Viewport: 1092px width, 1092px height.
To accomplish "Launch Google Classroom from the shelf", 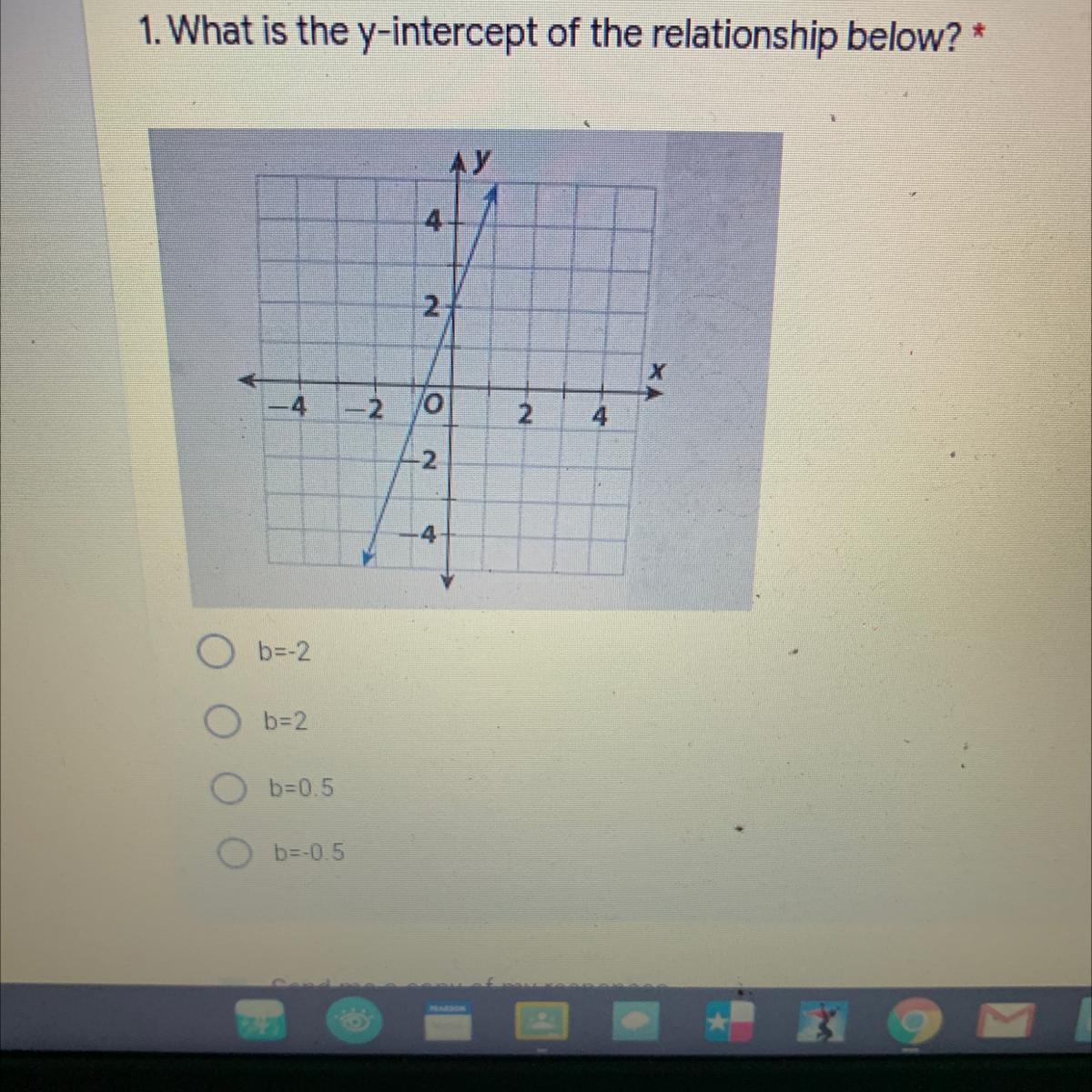I will [x=543, y=1022].
